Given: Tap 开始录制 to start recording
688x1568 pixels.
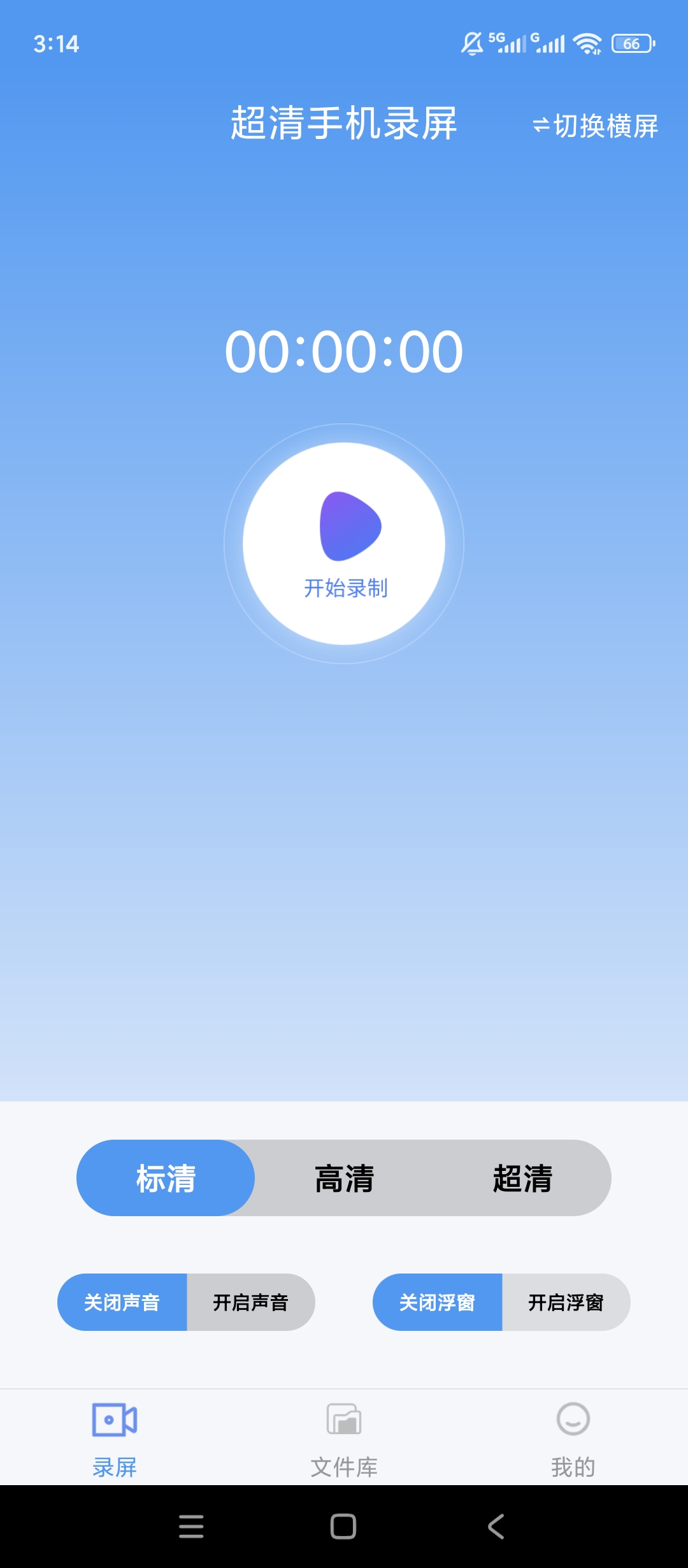Looking at the screenshot, I should click(344, 544).
